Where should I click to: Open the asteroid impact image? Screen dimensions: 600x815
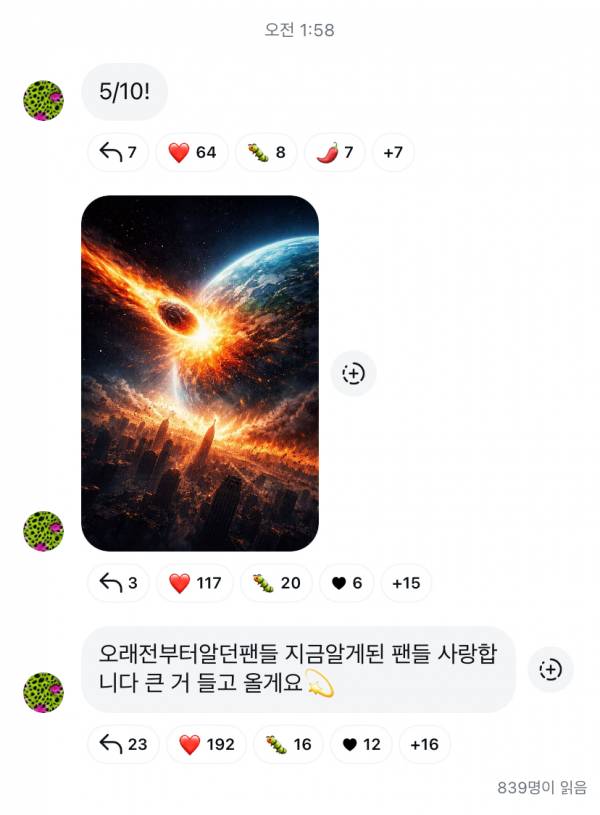click(x=199, y=373)
